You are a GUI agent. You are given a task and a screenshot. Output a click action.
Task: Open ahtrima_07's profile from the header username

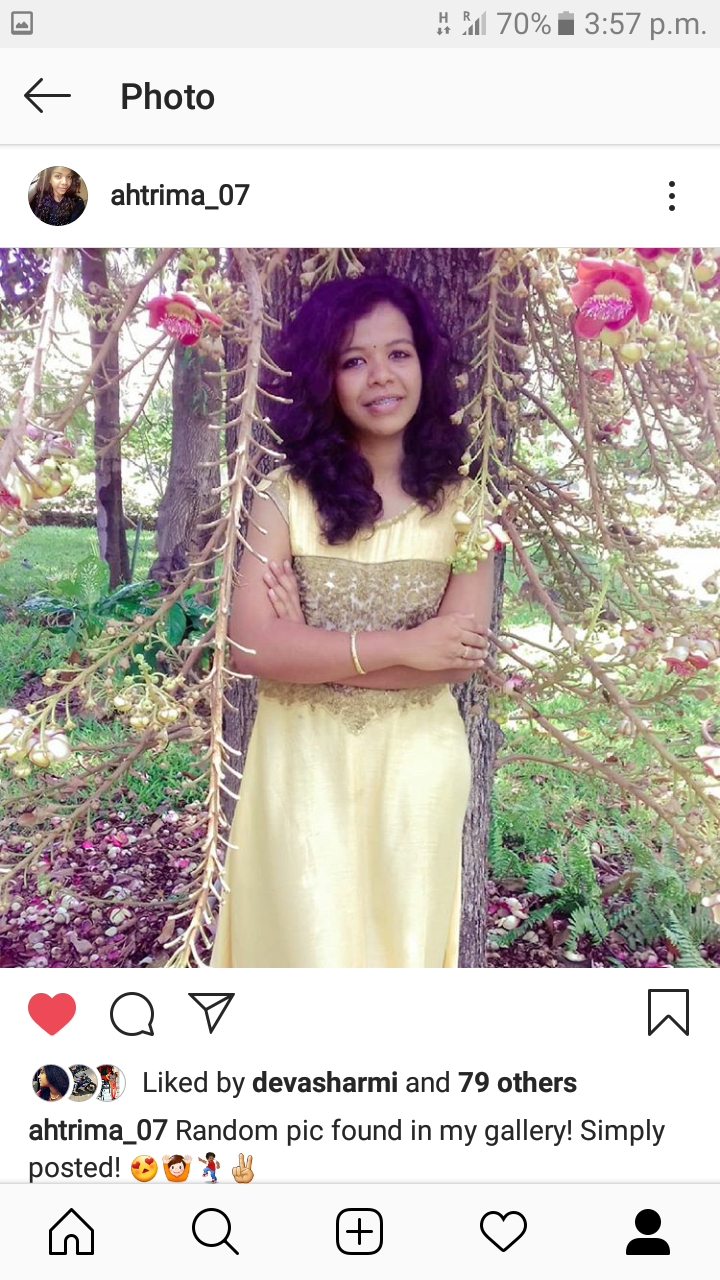click(180, 196)
